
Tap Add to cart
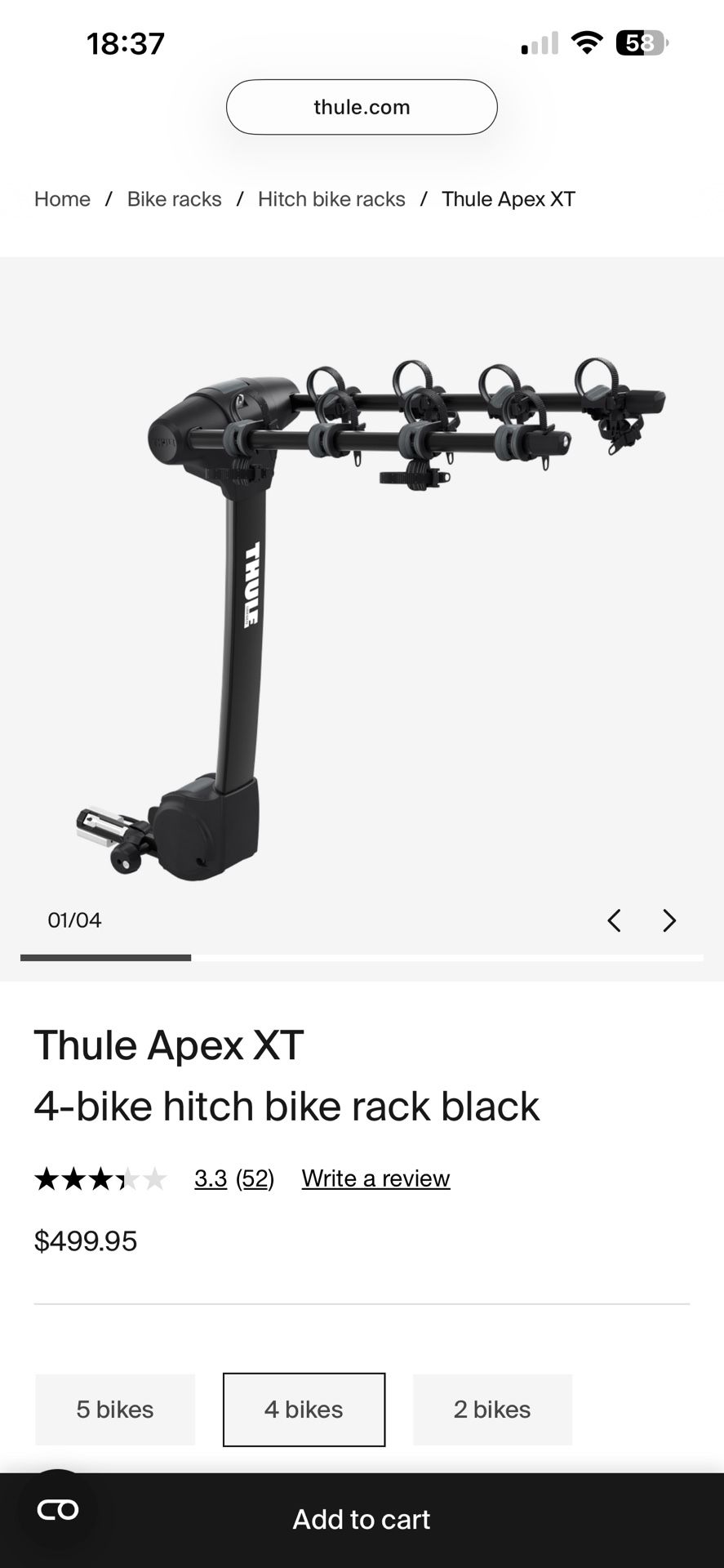tap(362, 1519)
